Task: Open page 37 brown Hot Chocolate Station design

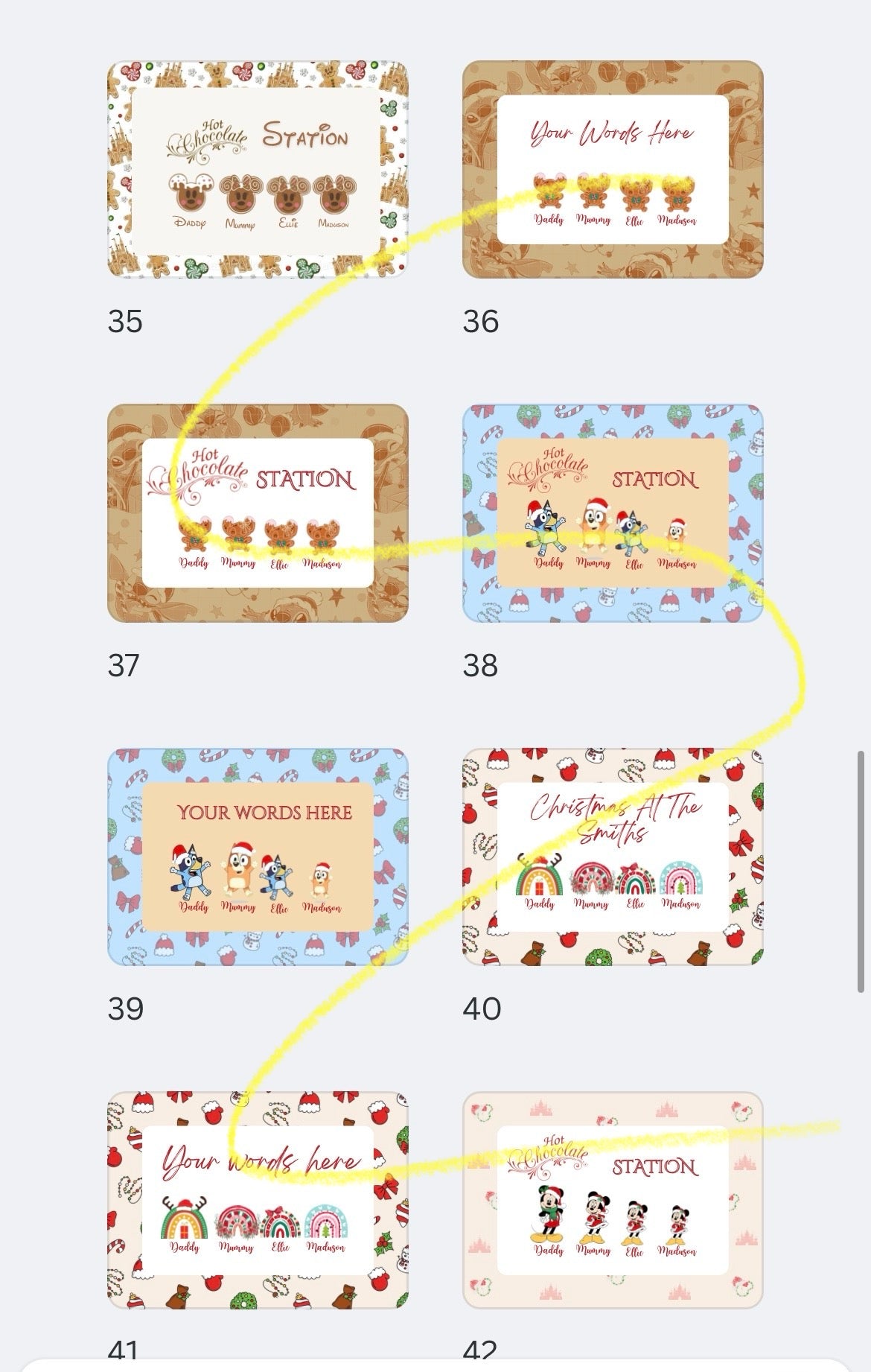Action: point(258,514)
